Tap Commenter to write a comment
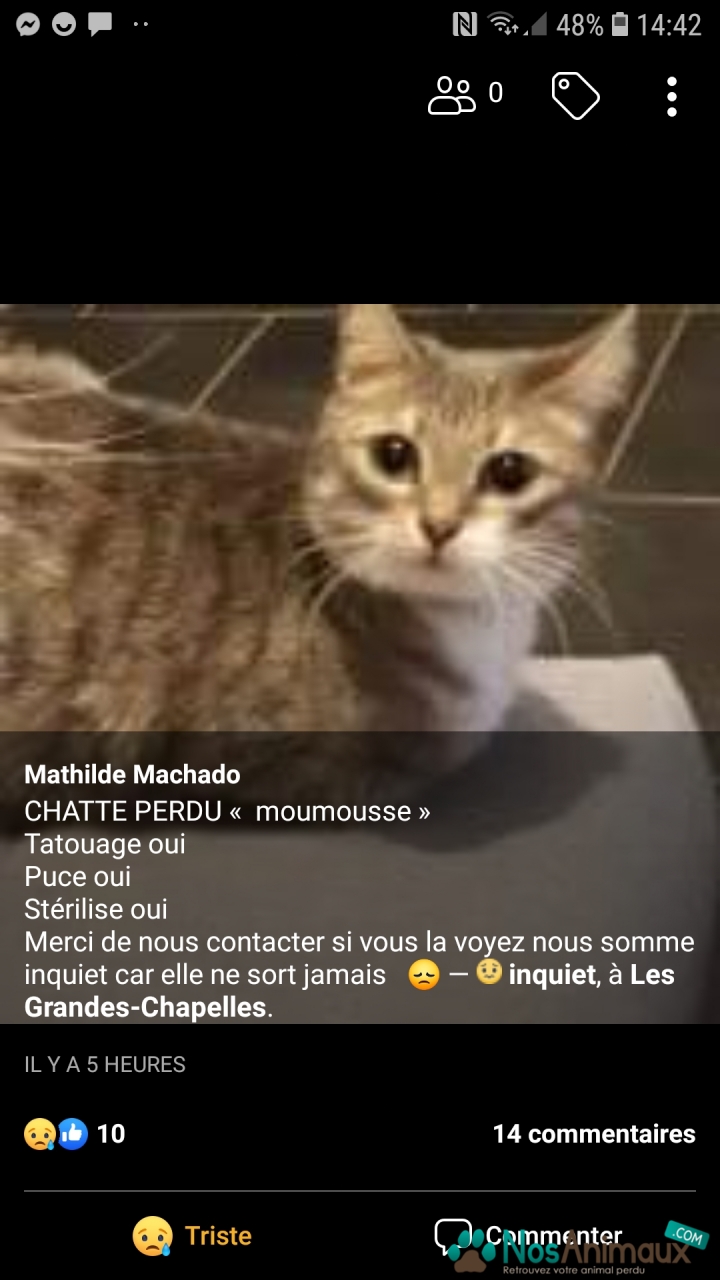This screenshot has height=1280, width=720. coord(528,1237)
